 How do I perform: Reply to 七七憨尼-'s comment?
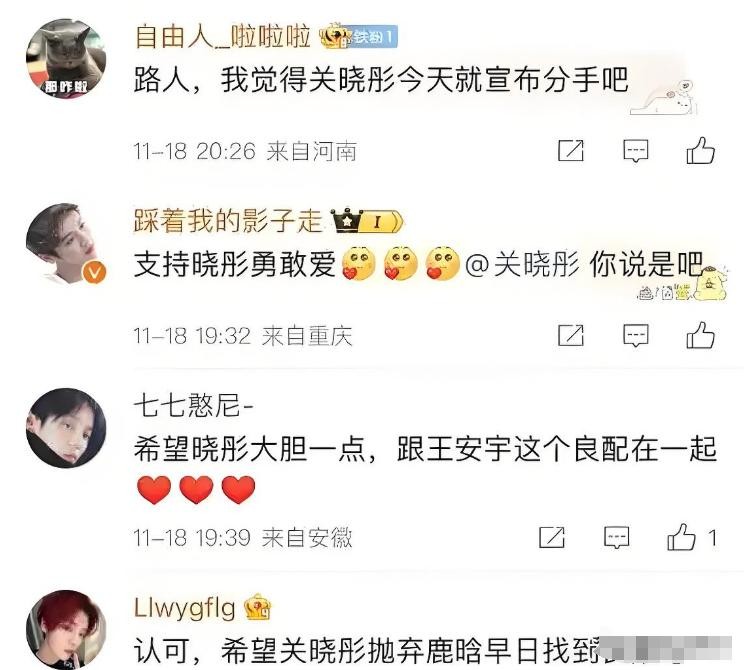(617, 538)
